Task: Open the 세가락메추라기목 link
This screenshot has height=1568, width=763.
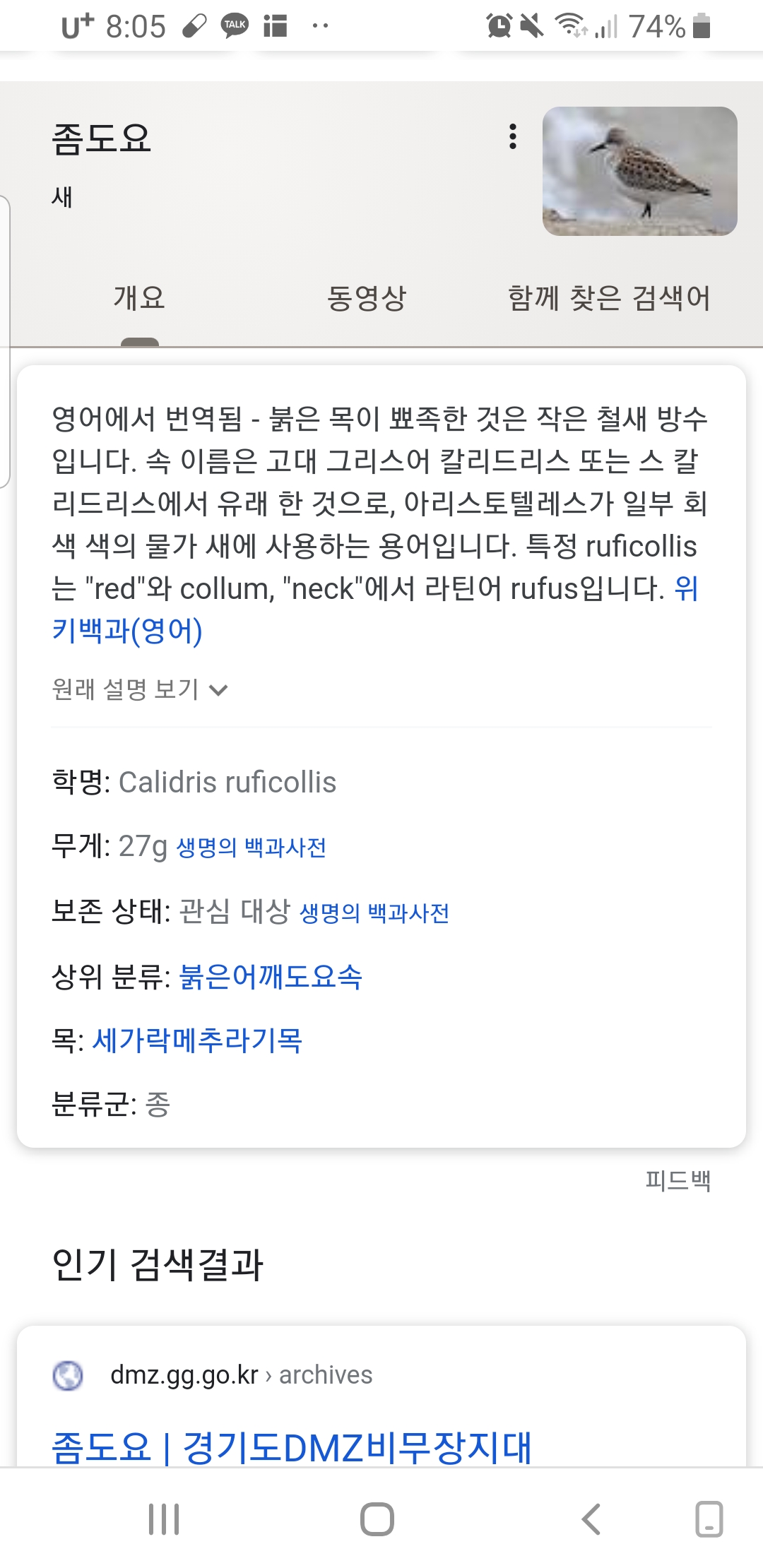Action: [x=198, y=1040]
